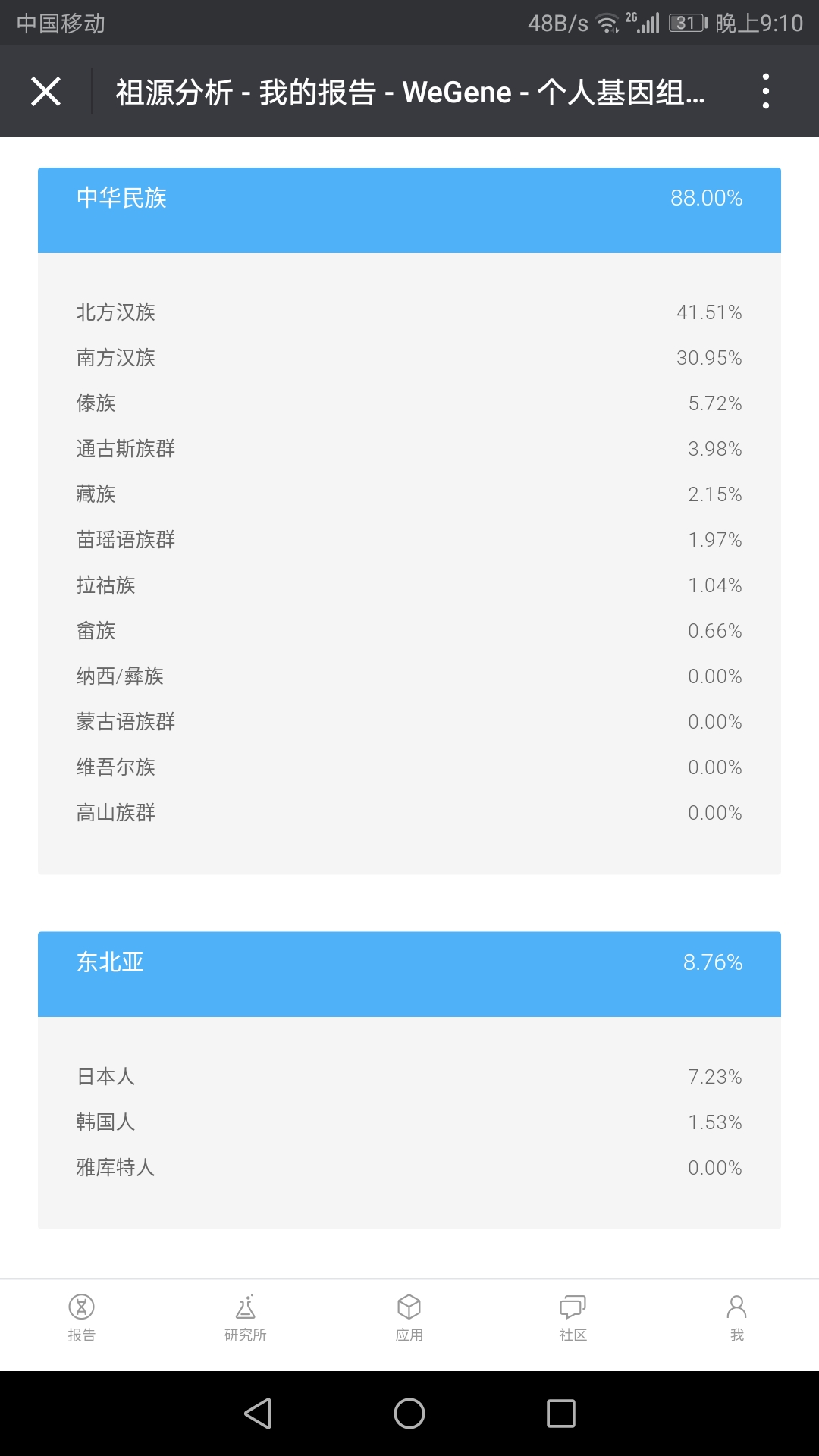Switch to the 社区 tab
Viewport: 819px width, 1456px height.
click(573, 1318)
